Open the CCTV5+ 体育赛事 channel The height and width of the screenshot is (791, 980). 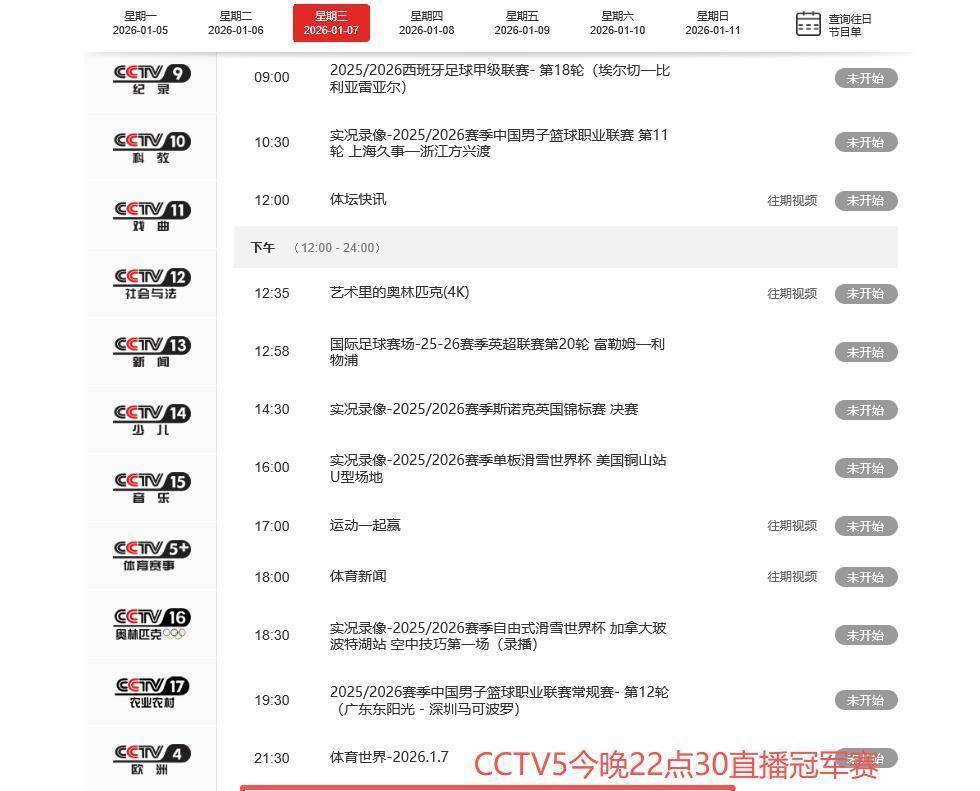click(x=151, y=556)
